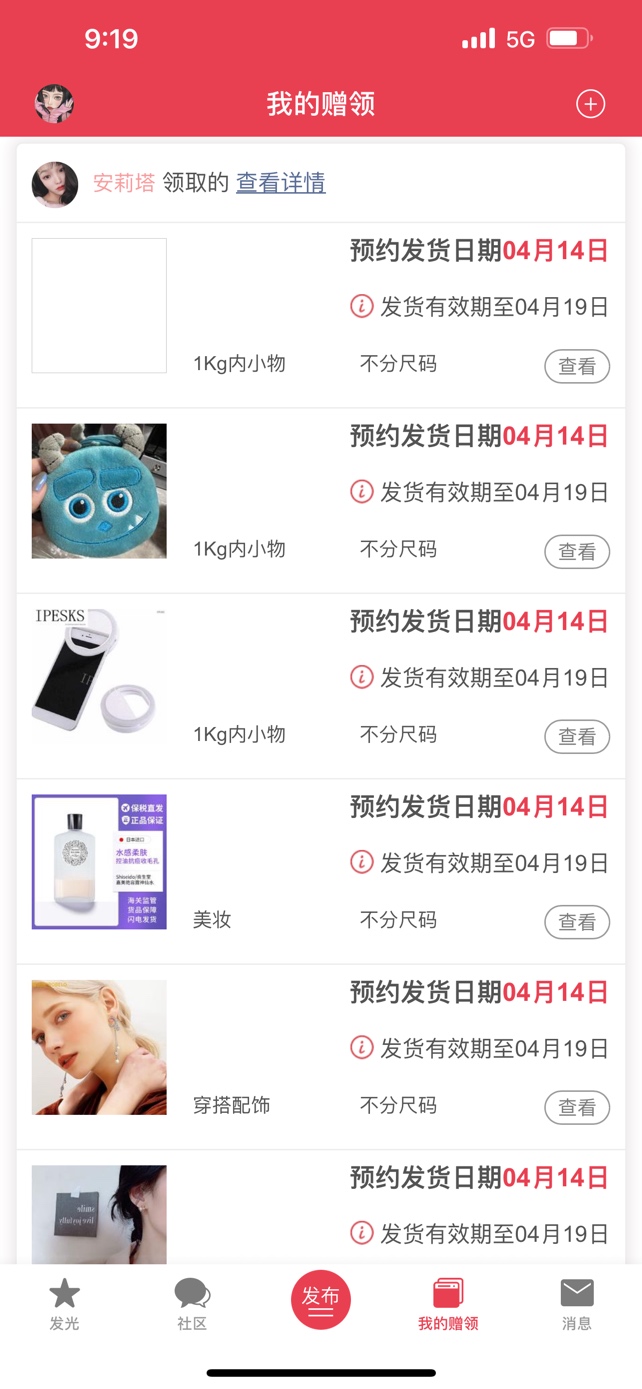Screen dimensions: 642x1389
Task: Go to the 社区 tab
Action: point(192,1304)
